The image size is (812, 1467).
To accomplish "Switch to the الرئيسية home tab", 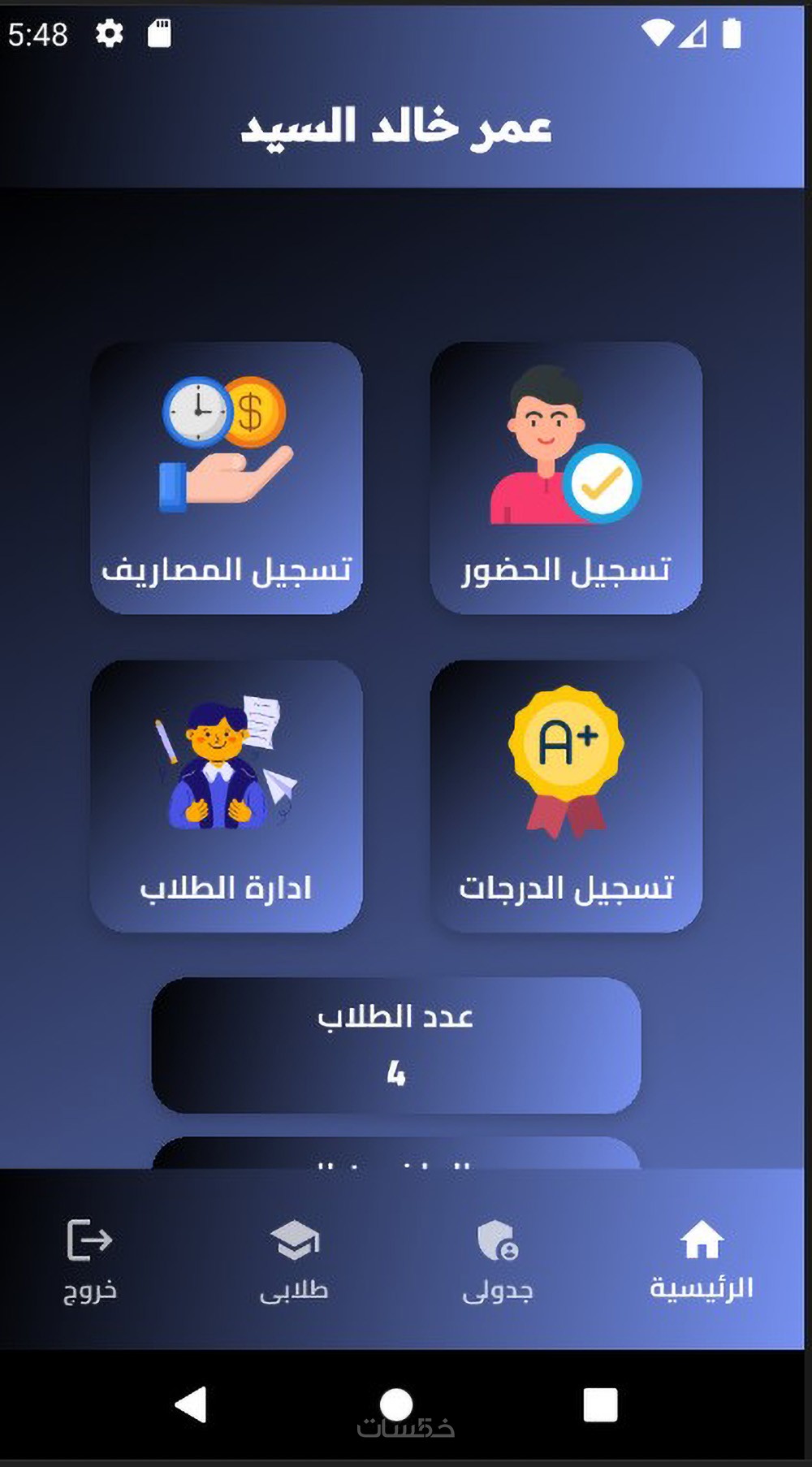I will [702, 1259].
